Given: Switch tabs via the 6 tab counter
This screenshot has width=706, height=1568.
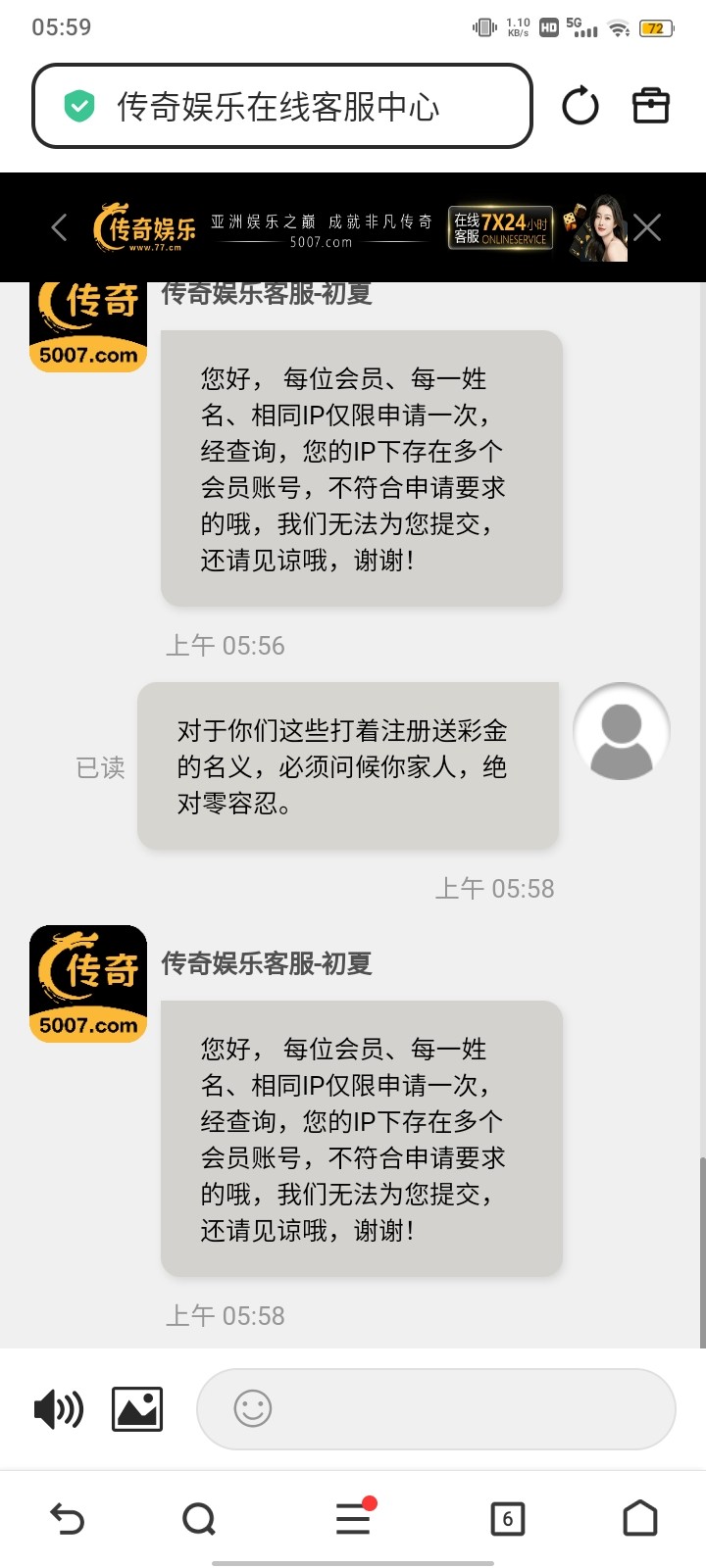Looking at the screenshot, I should (506, 1517).
